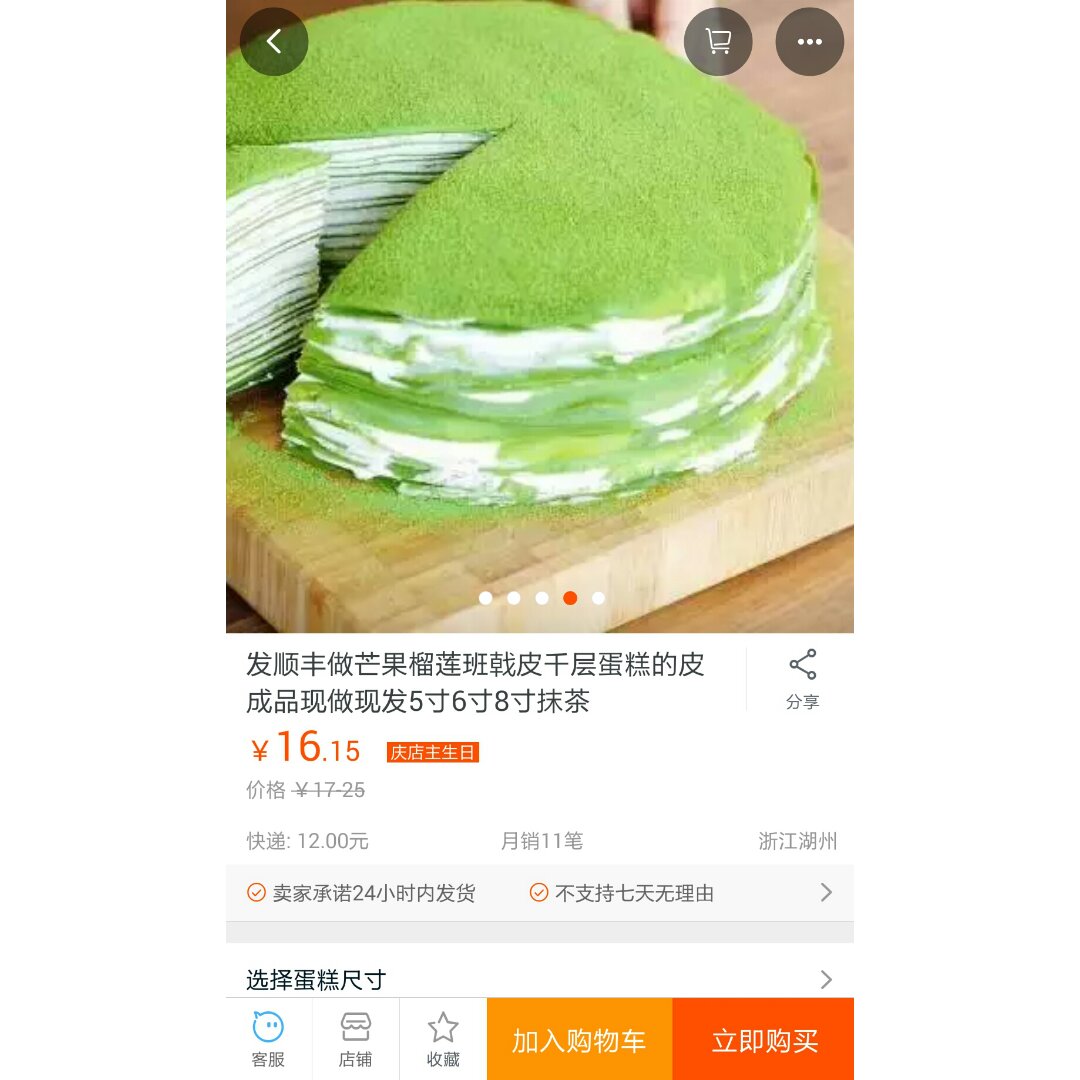1080x1080 pixels.
Task: Expand the 卖家承诺24小时内发货 service details
Action: (x=540, y=893)
